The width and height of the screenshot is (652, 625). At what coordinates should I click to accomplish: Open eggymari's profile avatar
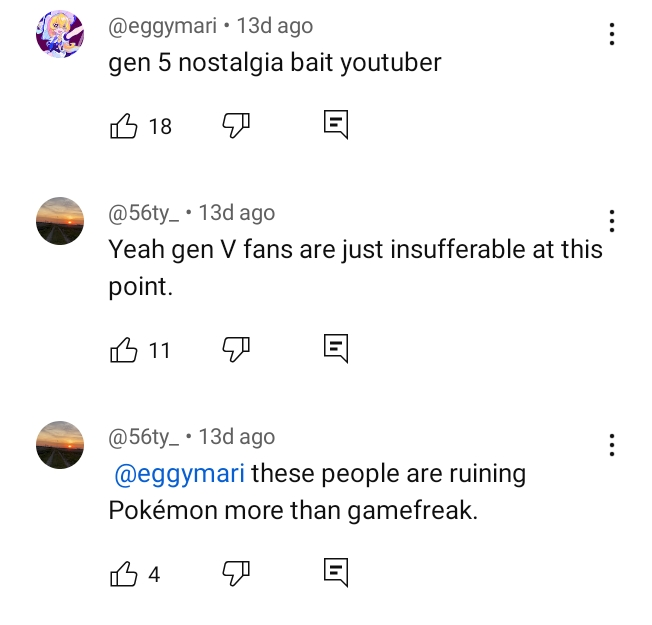[x=60, y=34]
